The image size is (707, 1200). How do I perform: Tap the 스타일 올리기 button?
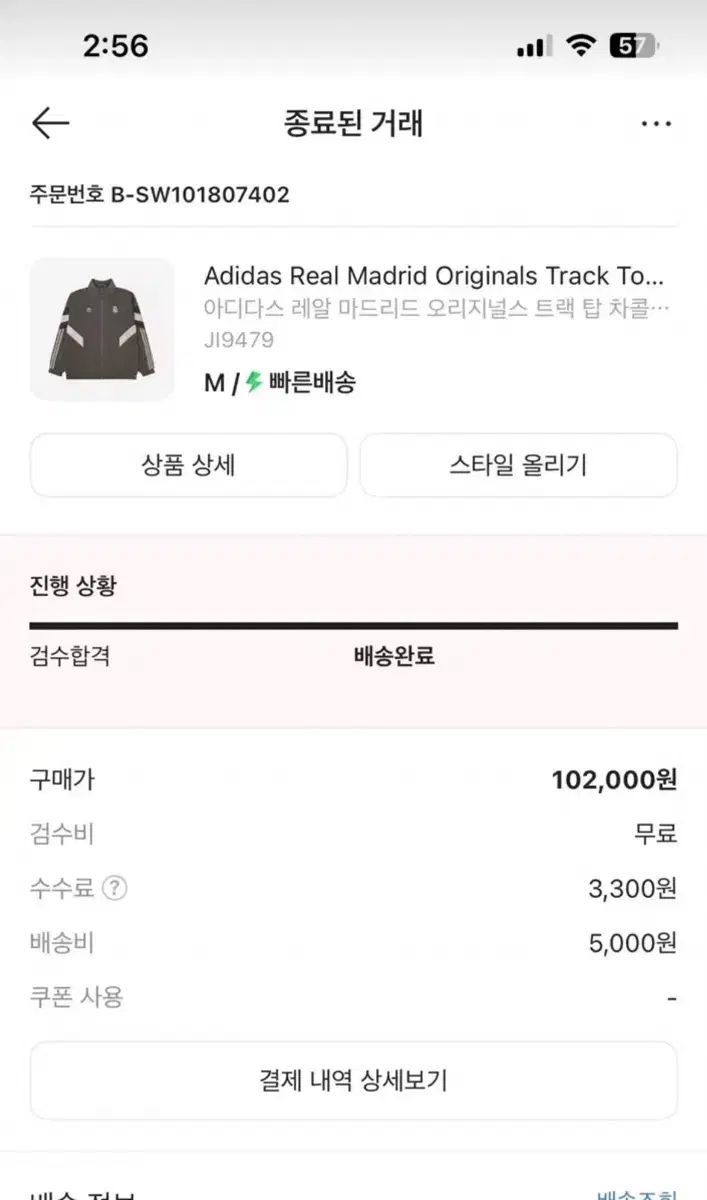pyautogui.click(x=518, y=465)
